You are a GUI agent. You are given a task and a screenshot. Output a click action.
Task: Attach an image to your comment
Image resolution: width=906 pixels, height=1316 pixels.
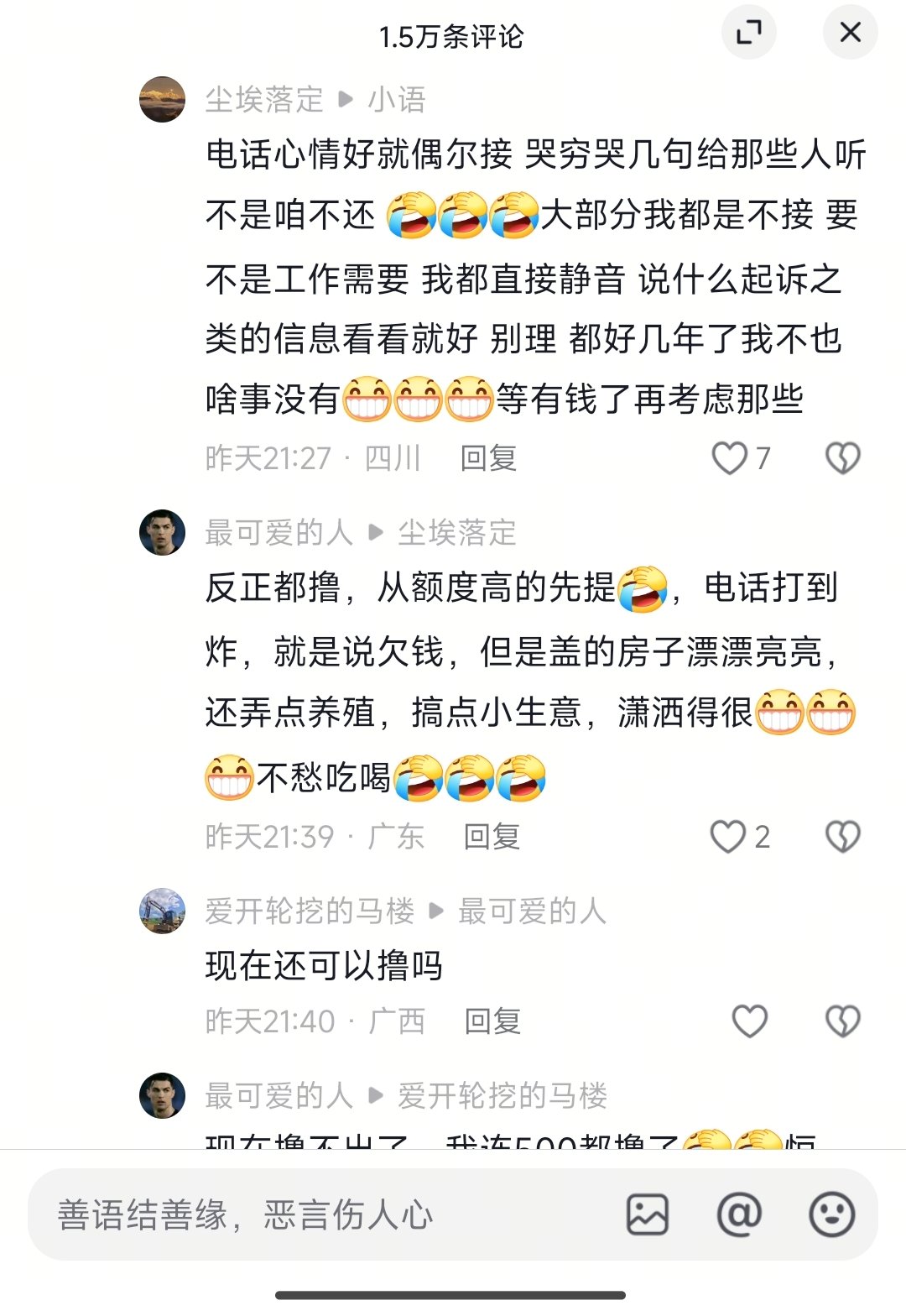pos(648,1214)
